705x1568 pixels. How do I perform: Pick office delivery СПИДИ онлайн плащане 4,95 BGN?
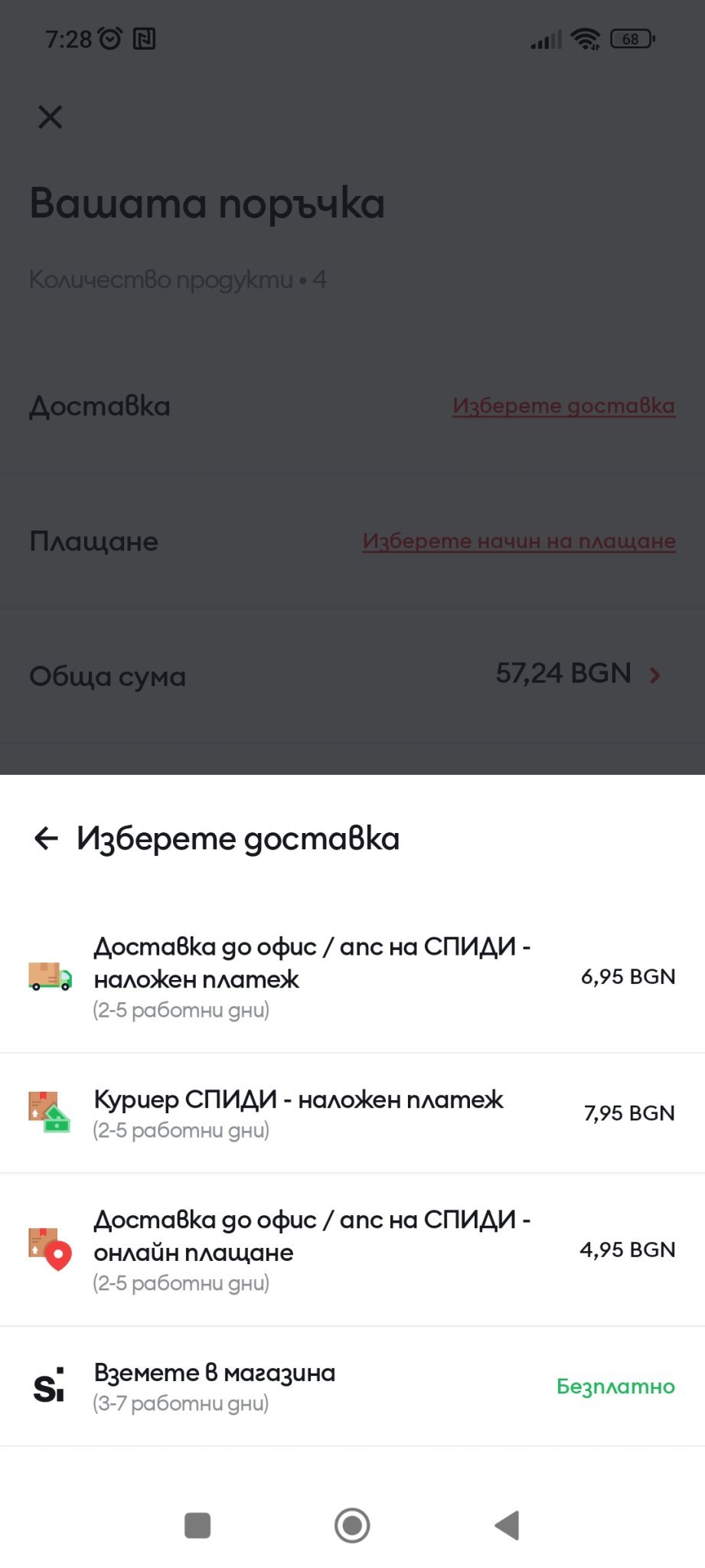point(352,1249)
